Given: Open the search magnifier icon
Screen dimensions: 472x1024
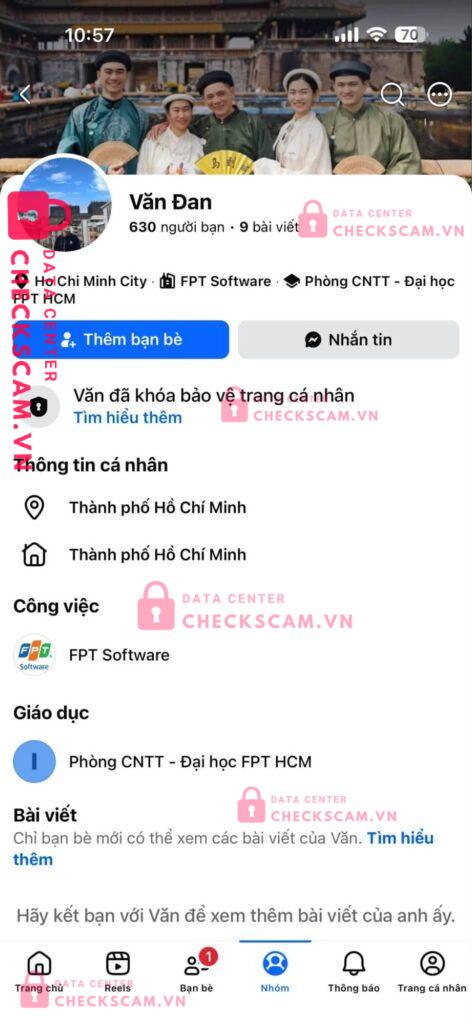Looking at the screenshot, I should click(x=392, y=95).
